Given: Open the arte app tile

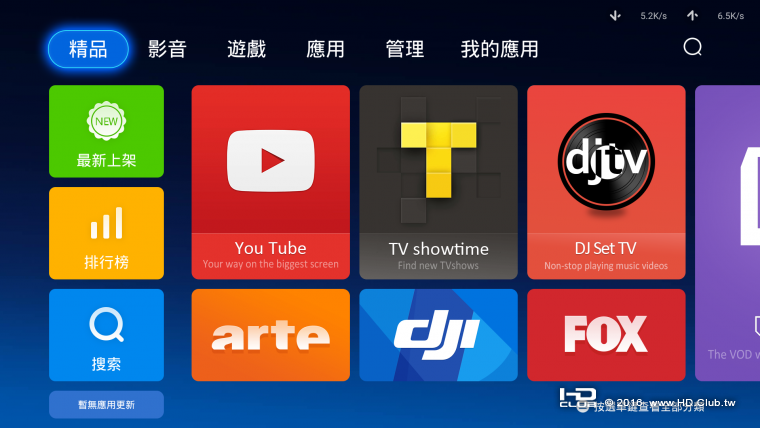Looking at the screenshot, I should 270,335.
